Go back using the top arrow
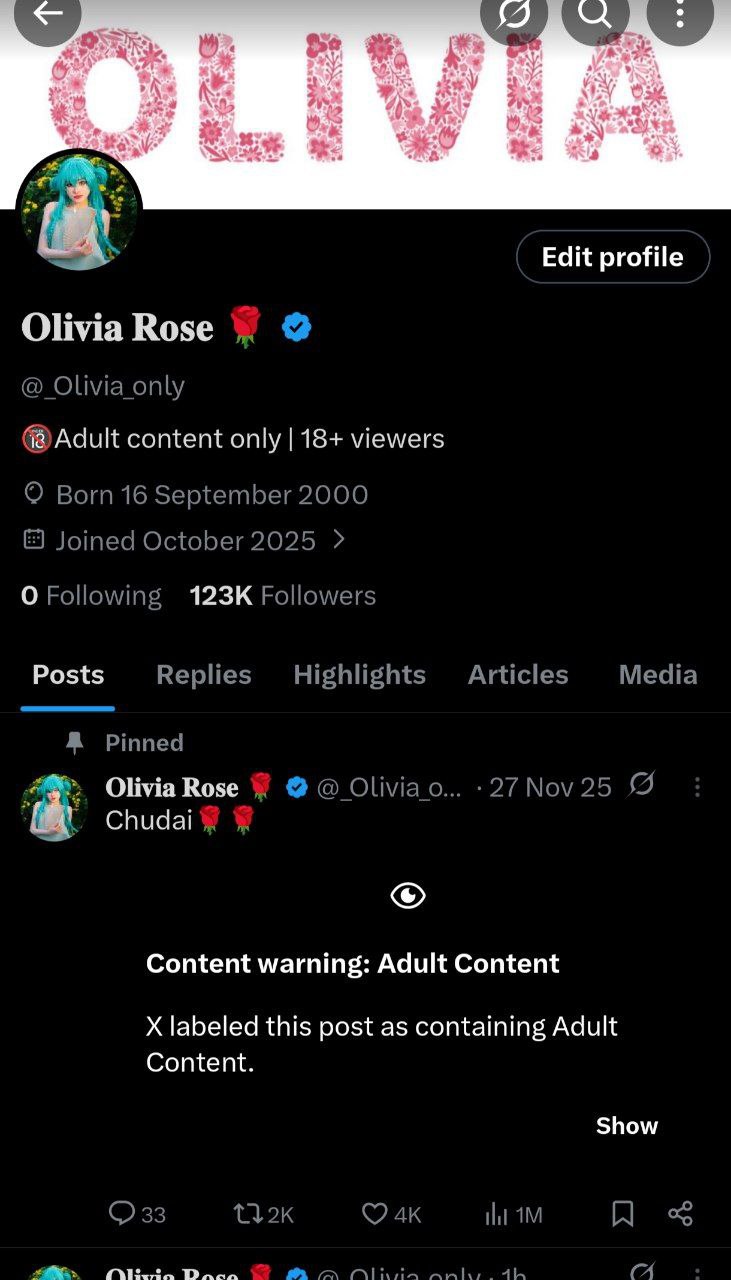 (47, 14)
